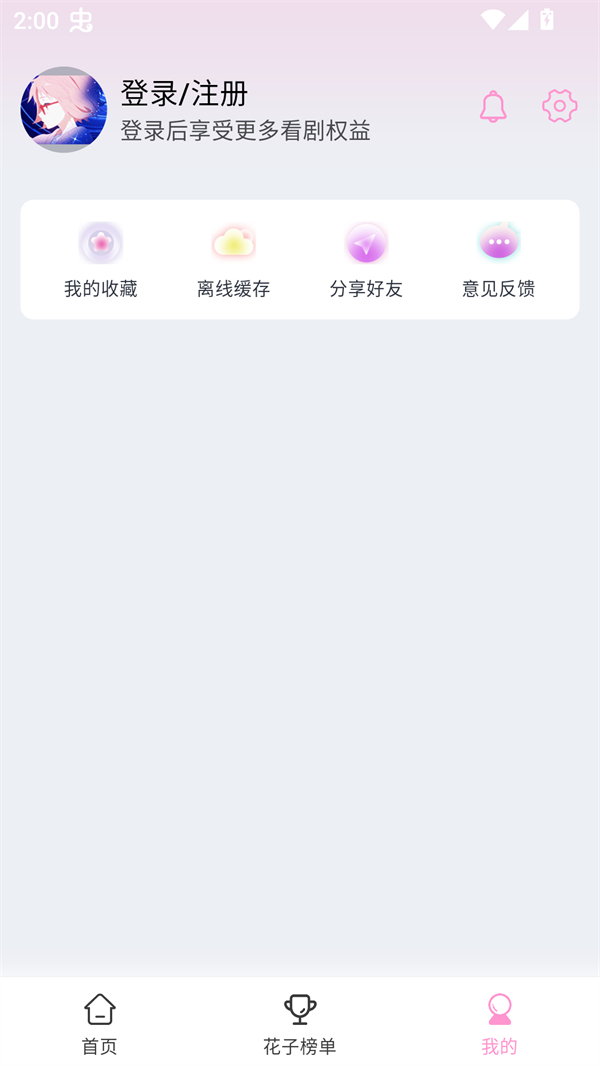600x1066 pixels.
Task: Open 离线缓存 offline downloads
Action: (x=233, y=260)
